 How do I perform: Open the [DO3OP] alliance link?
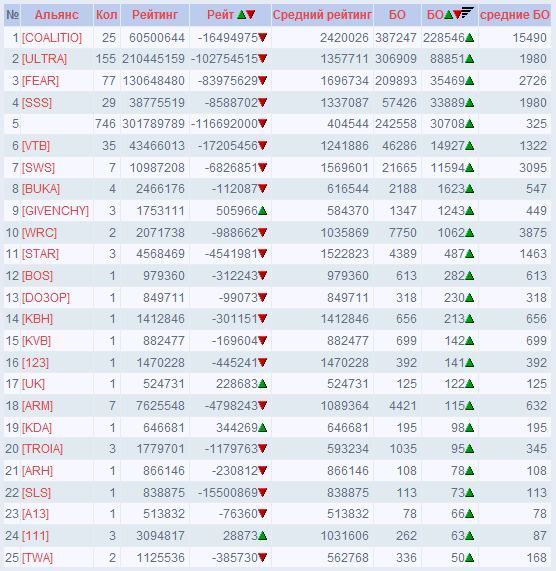(46, 298)
